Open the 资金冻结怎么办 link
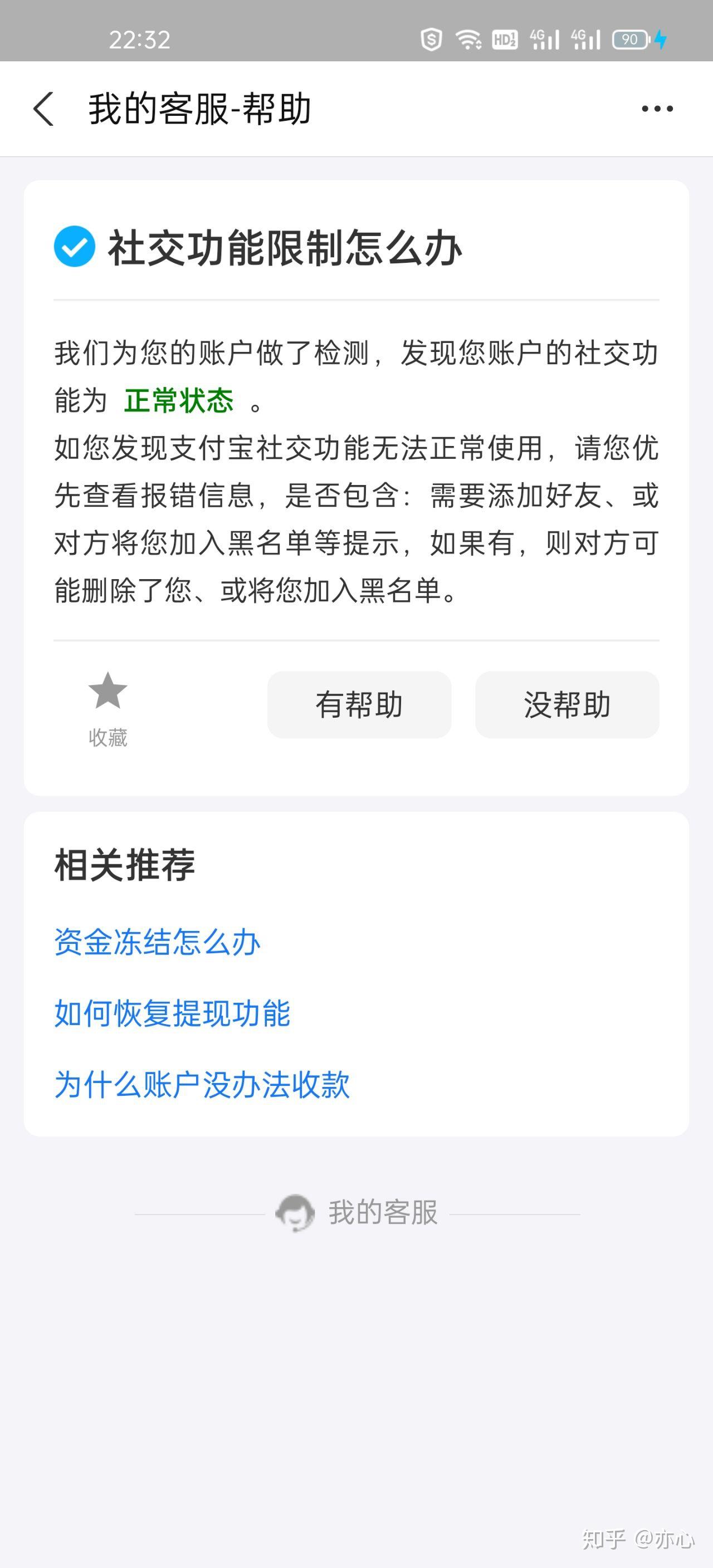The image size is (713, 1568). [156, 941]
